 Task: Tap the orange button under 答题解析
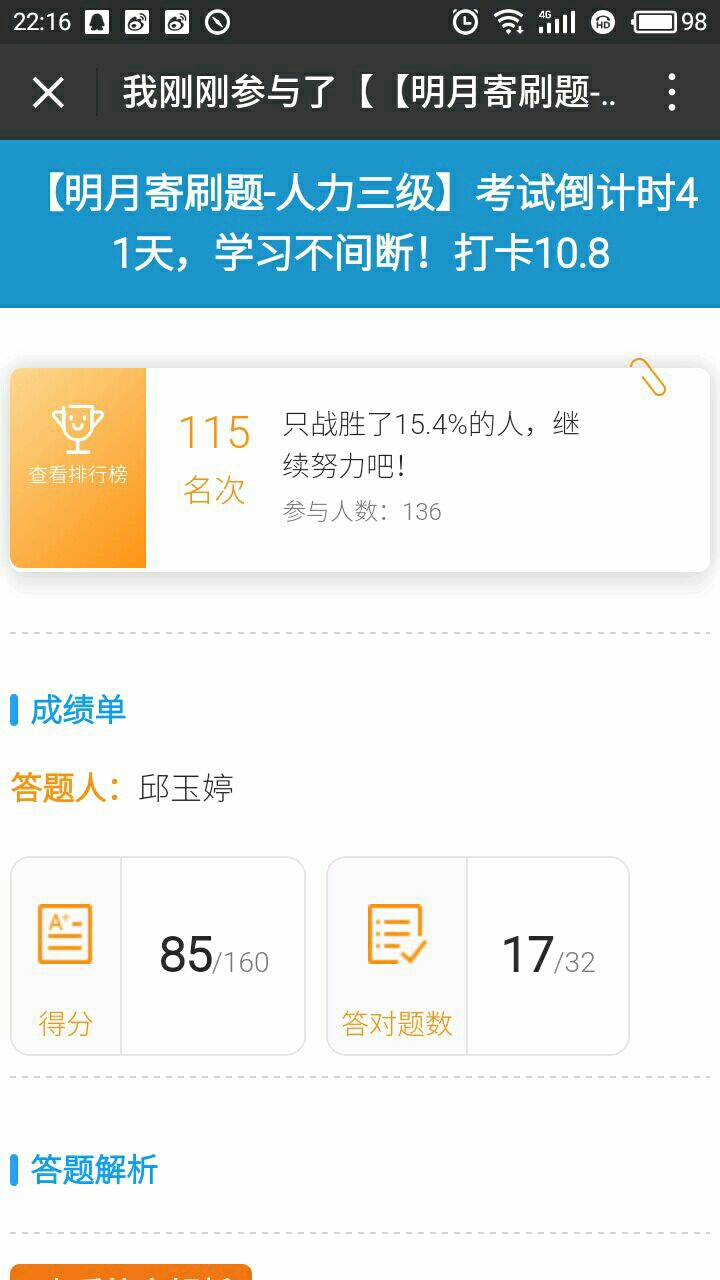[x=130, y=1272]
